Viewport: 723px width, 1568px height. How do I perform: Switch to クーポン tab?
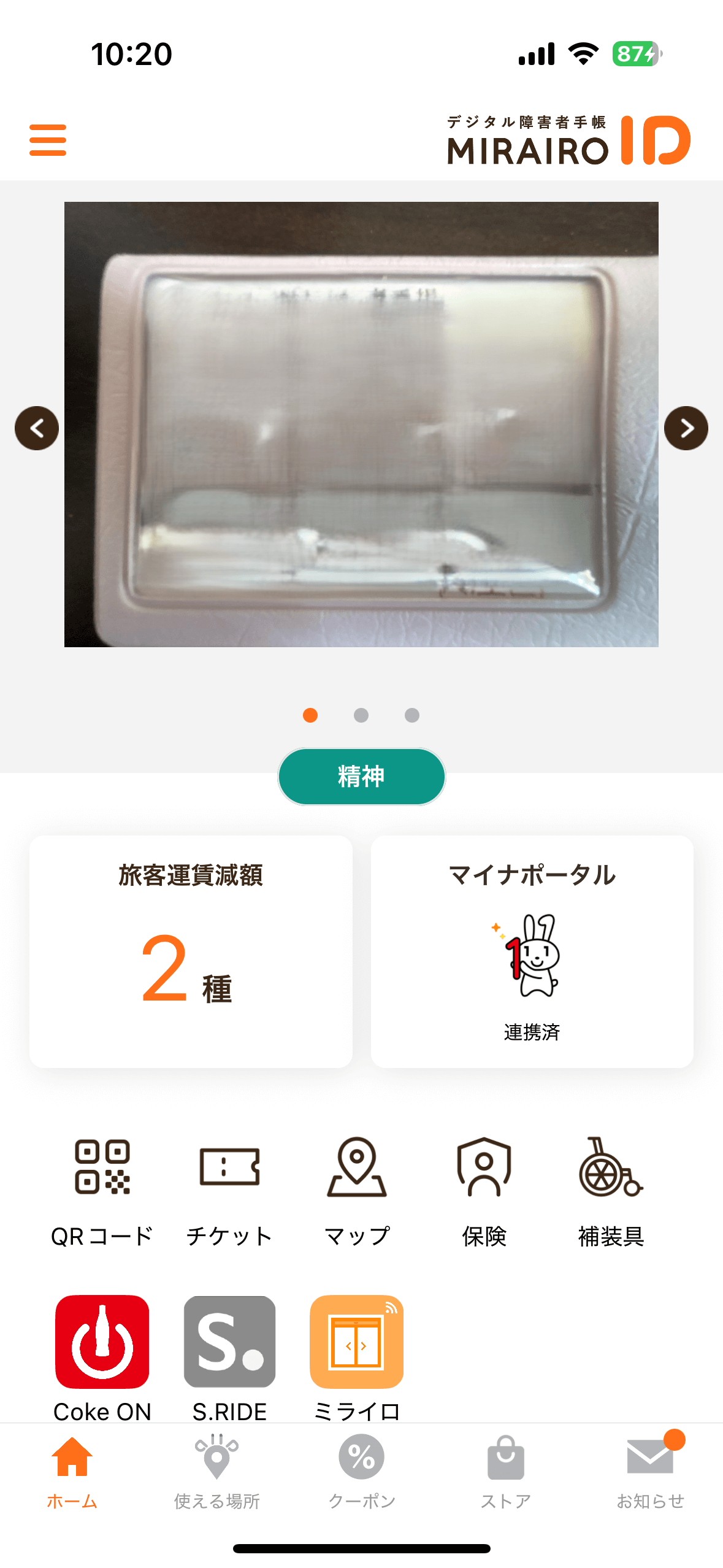(x=362, y=1472)
